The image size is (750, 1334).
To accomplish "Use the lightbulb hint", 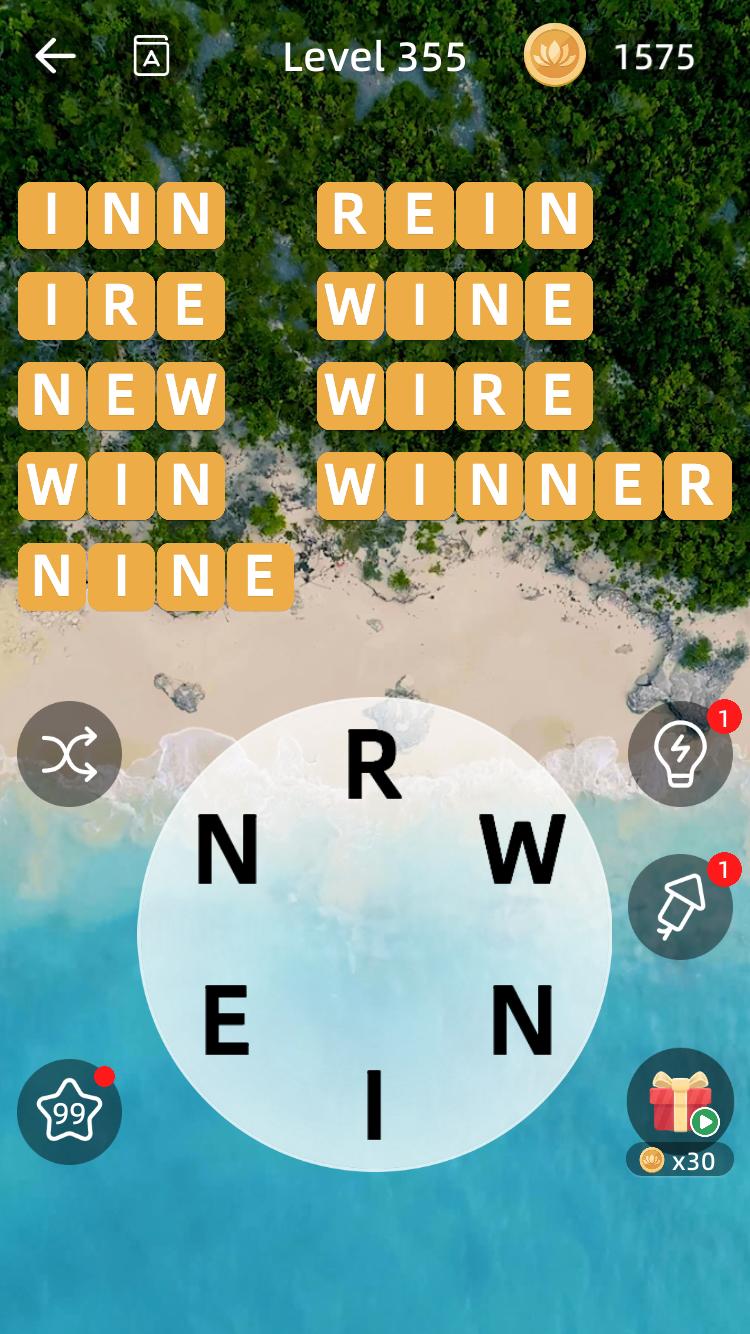I will pos(680,754).
